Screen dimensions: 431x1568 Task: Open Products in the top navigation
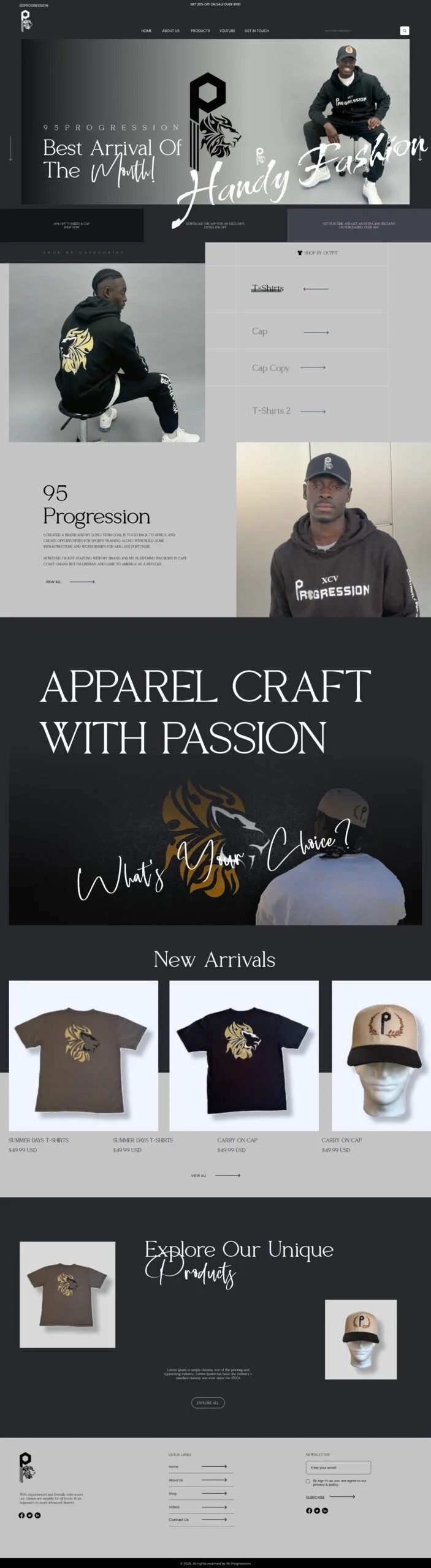200,31
